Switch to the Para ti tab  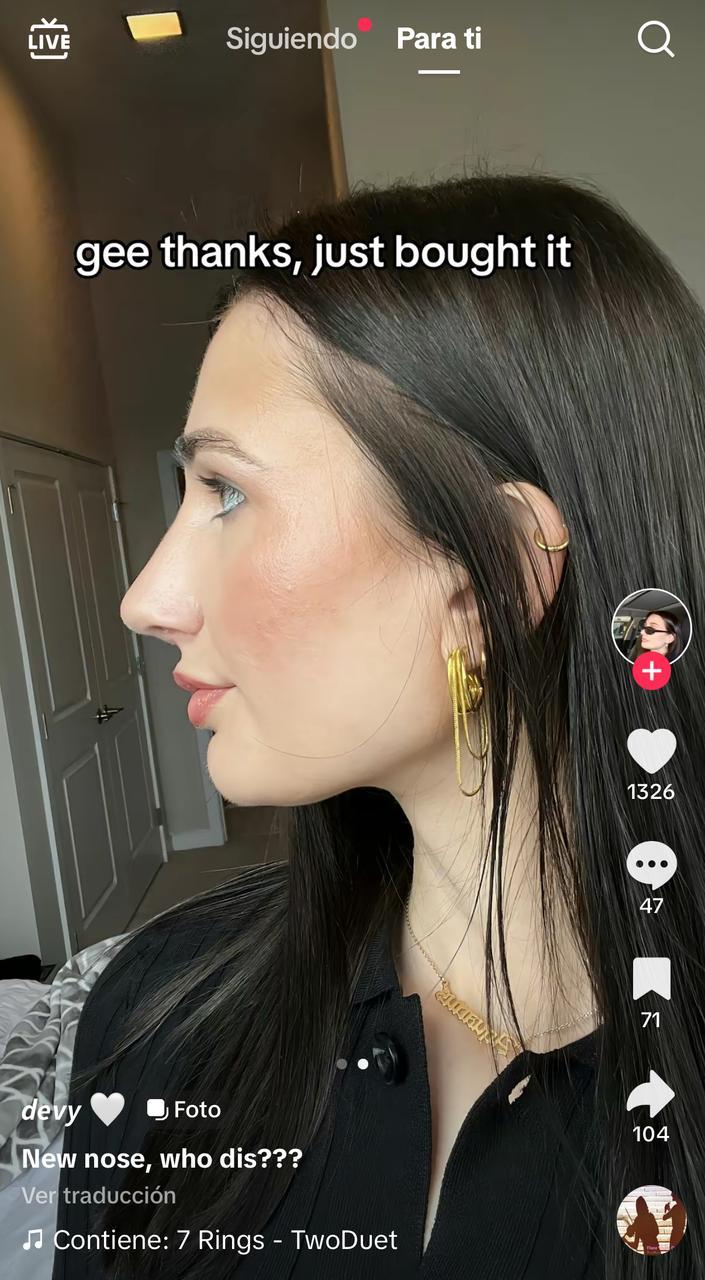pyautogui.click(x=439, y=39)
